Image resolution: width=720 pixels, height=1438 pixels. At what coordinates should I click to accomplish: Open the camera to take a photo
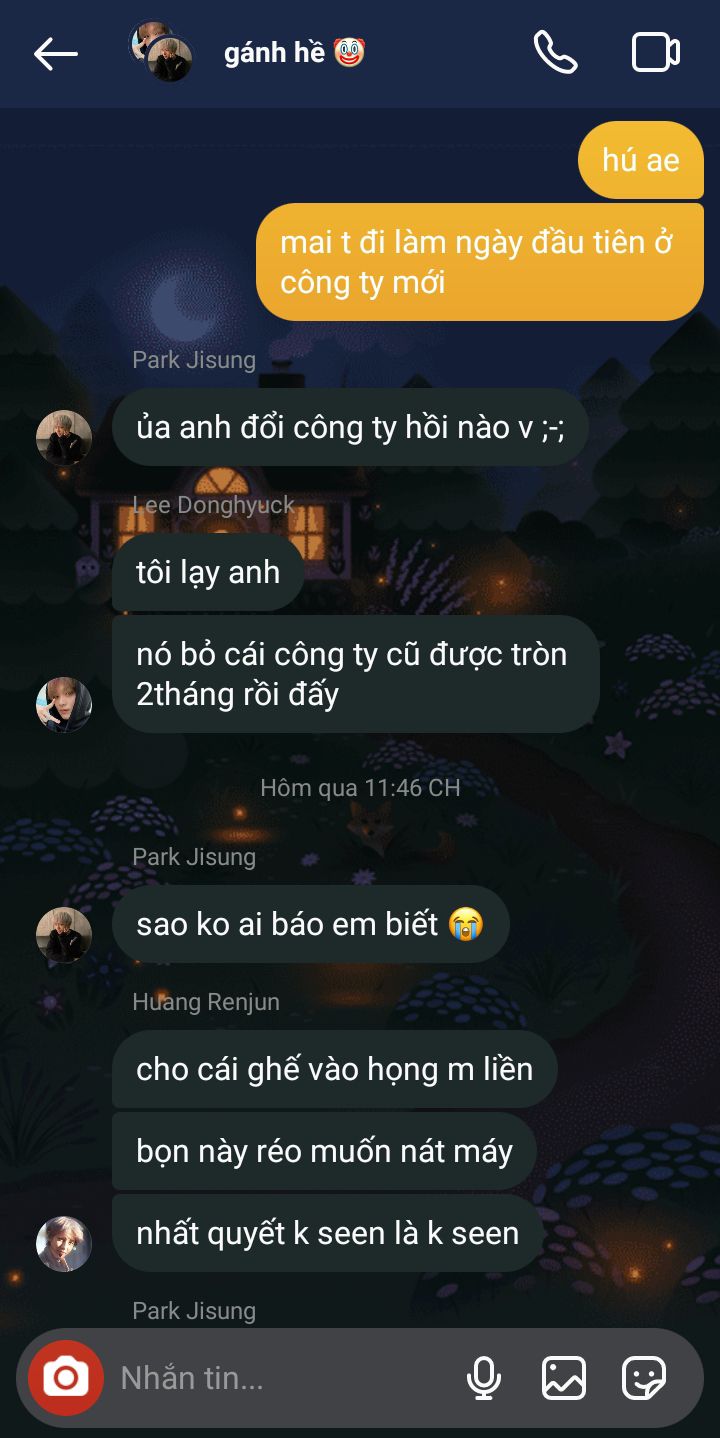point(66,1378)
